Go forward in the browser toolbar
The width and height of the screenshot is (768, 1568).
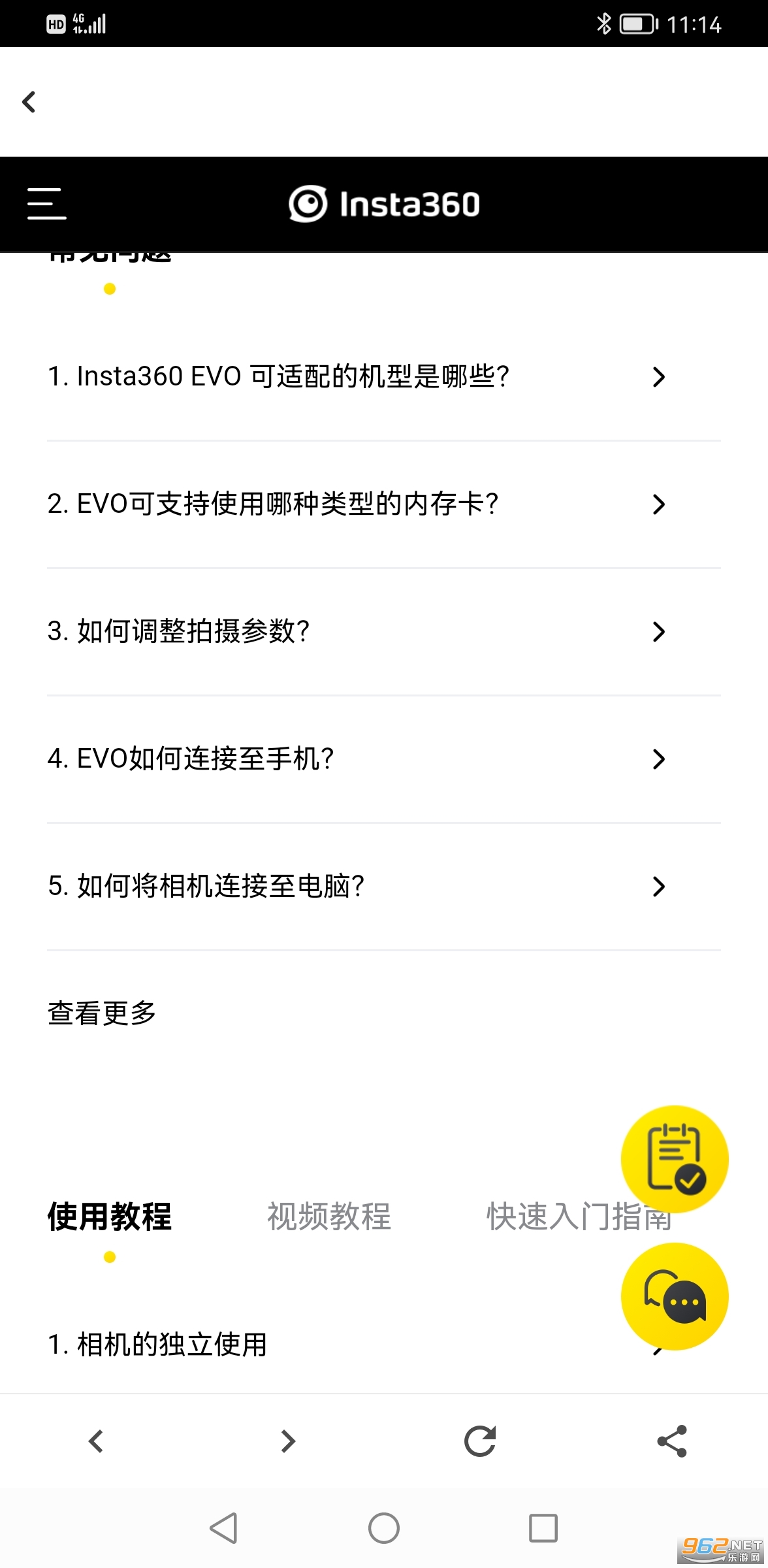(x=288, y=1441)
